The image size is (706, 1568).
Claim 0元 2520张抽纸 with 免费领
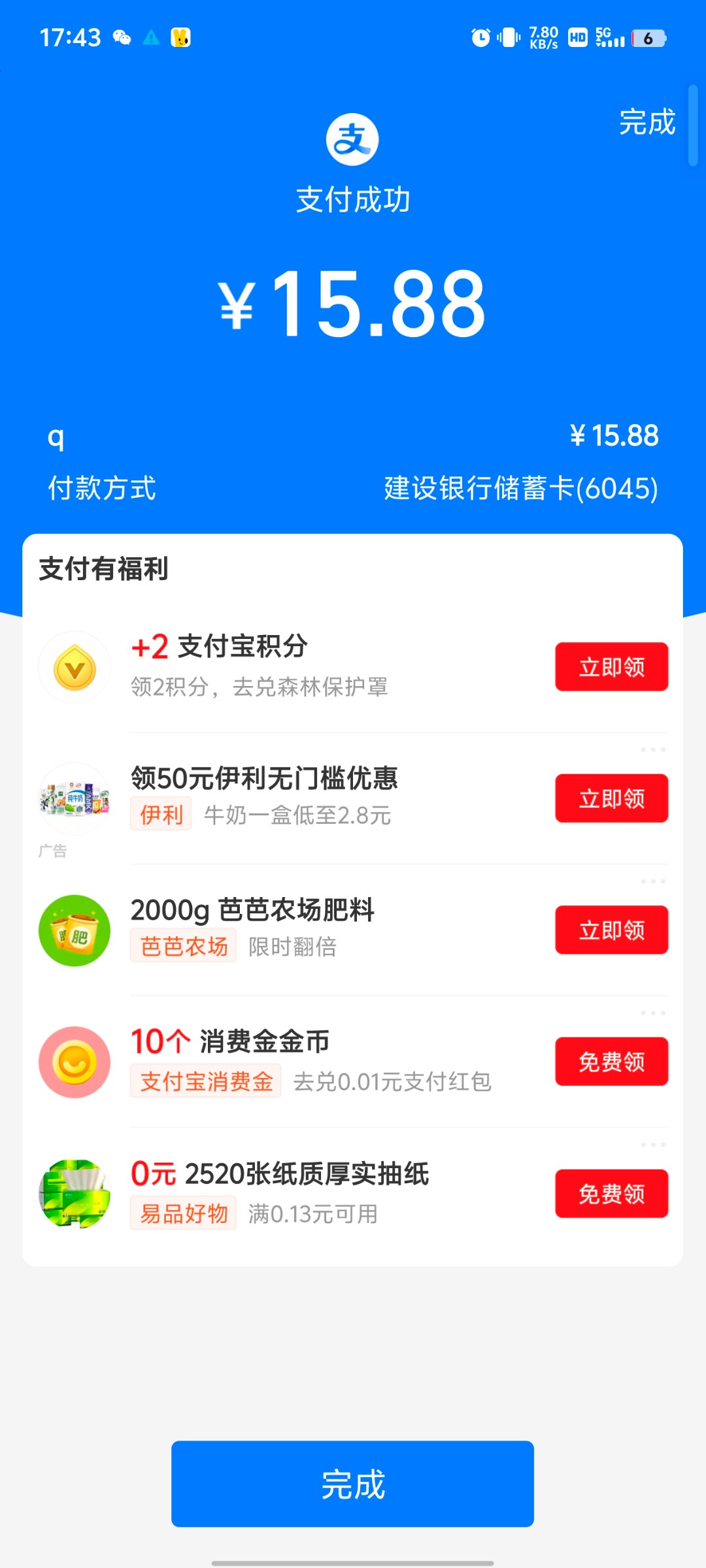(x=611, y=1194)
